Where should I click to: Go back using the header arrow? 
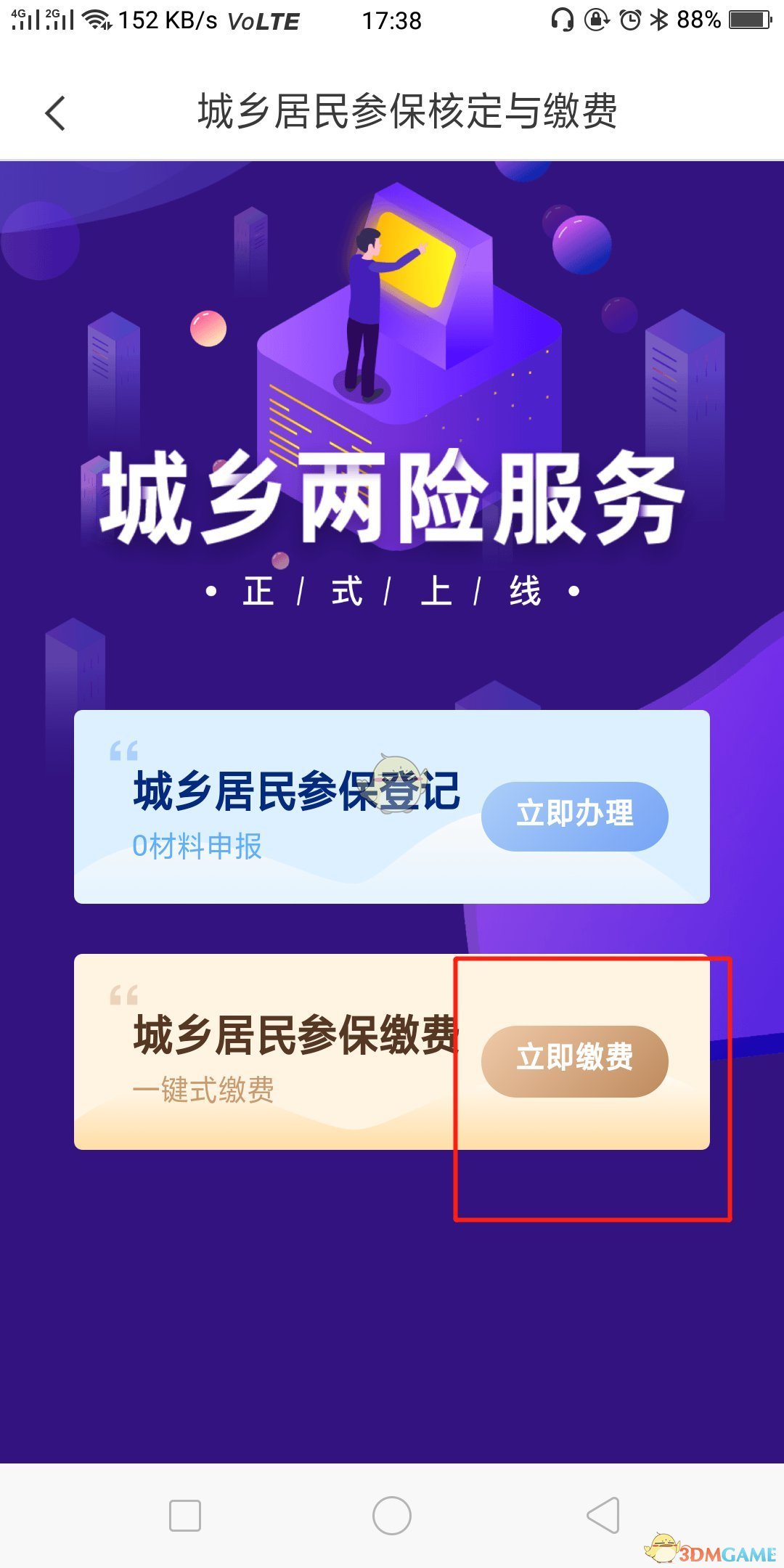[55, 113]
